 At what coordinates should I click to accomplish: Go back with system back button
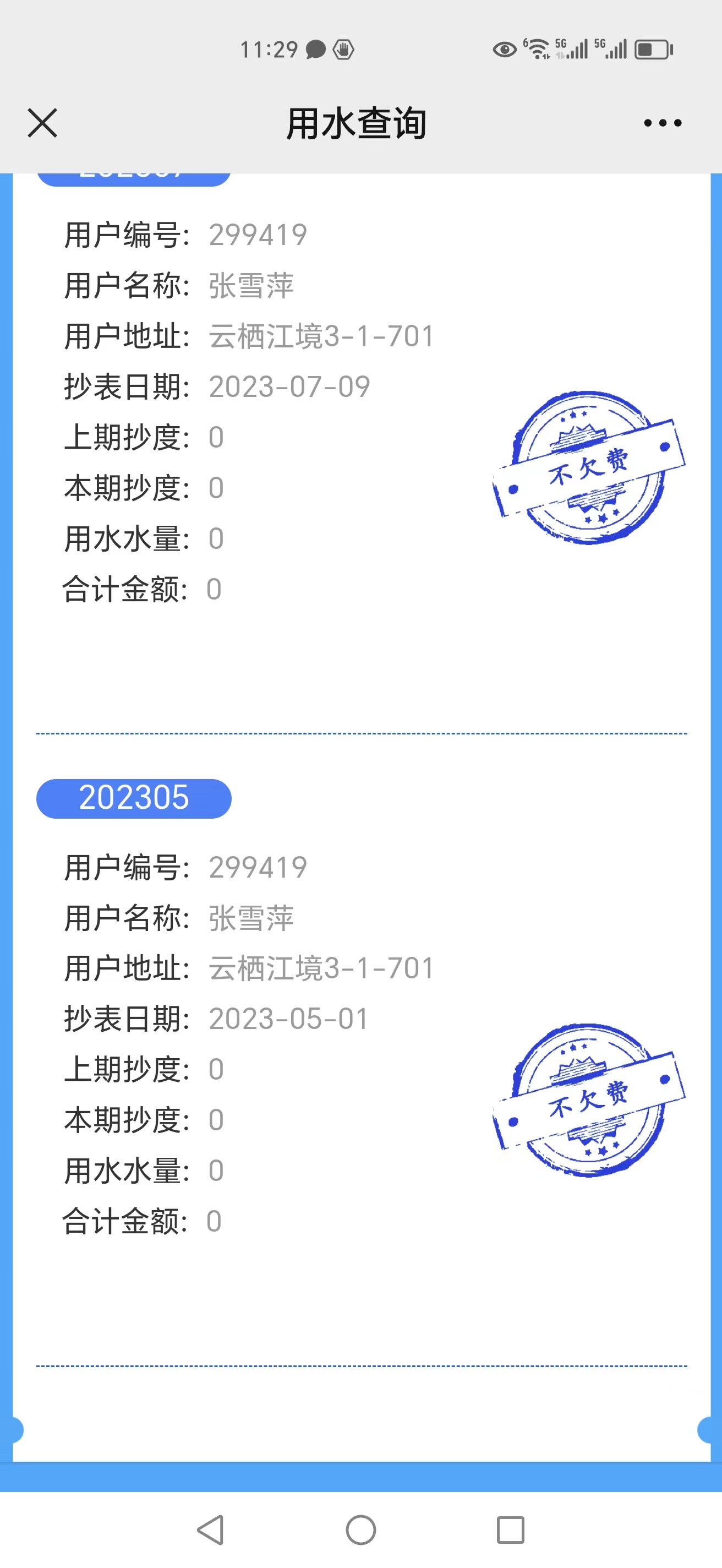211,1529
